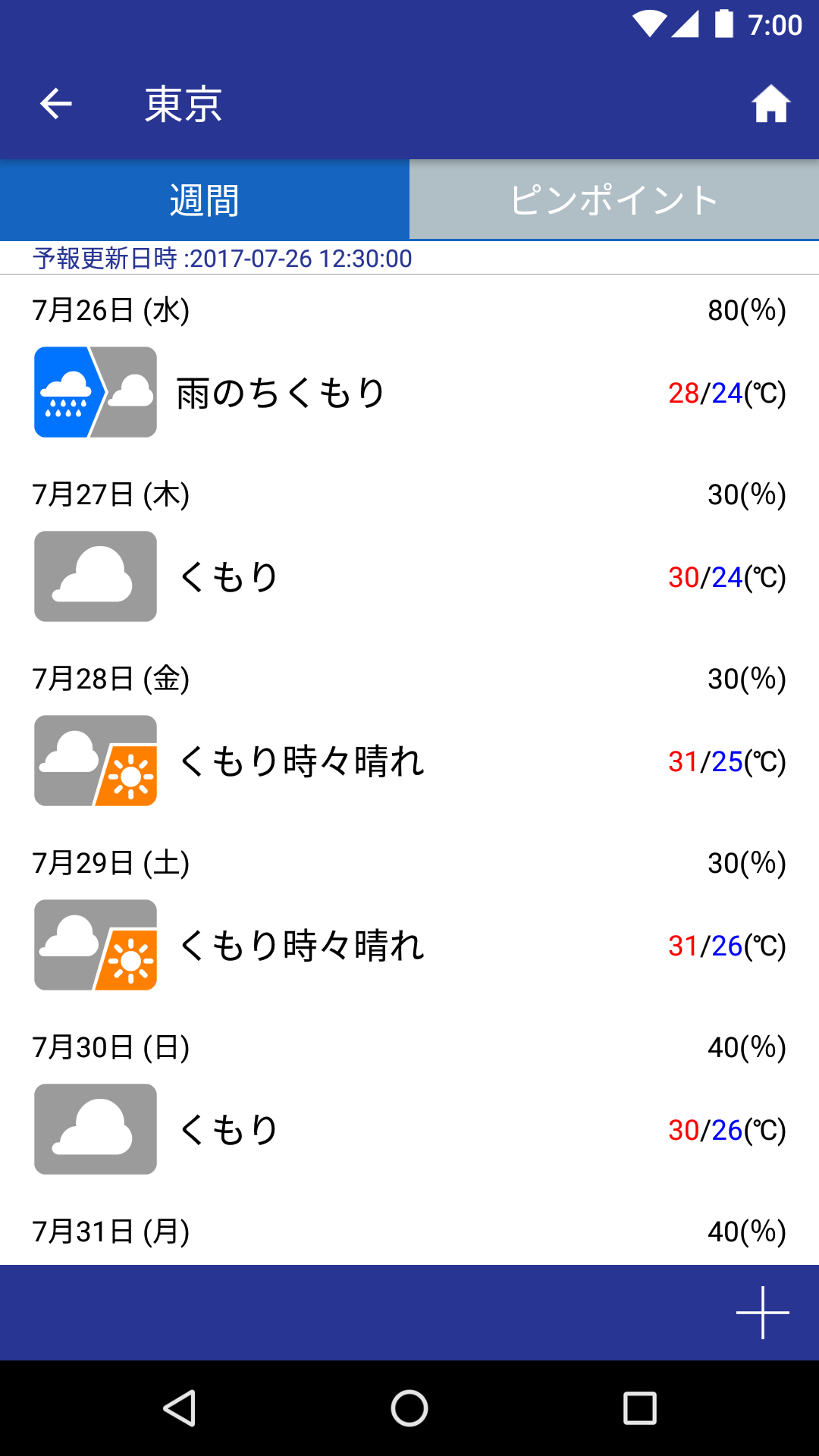
Task: Select the 週間 tab
Action: pyautogui.click(x=205, y=200)
